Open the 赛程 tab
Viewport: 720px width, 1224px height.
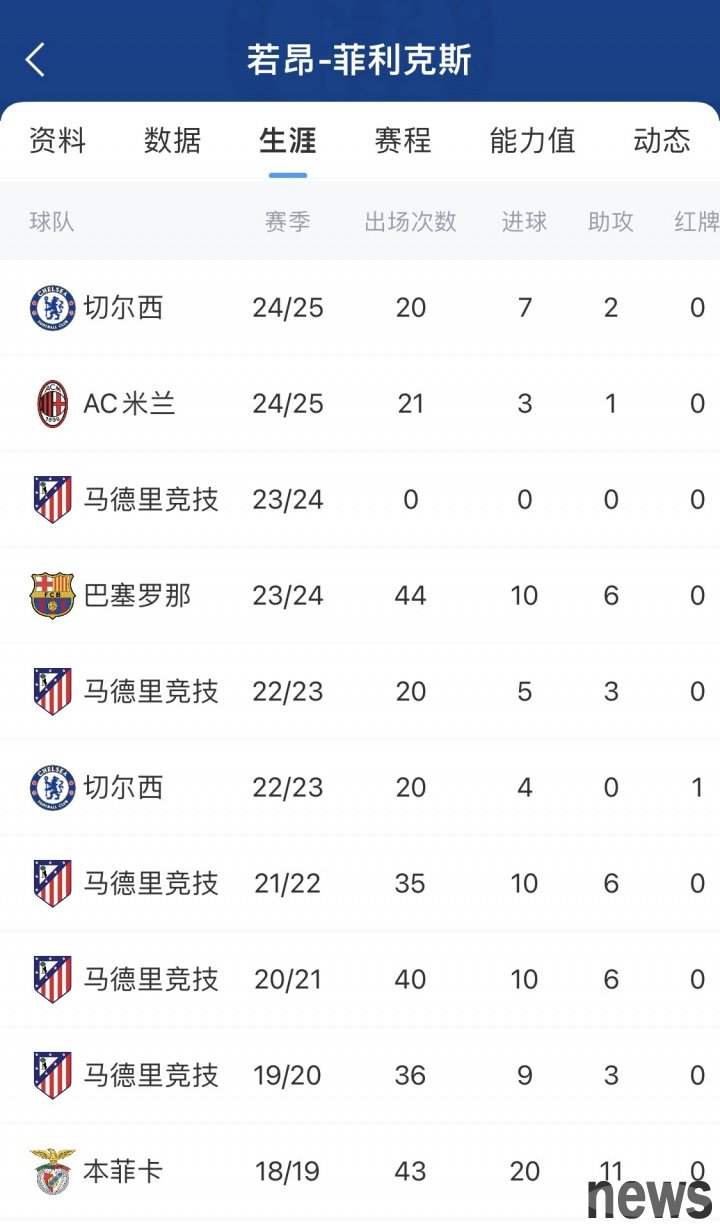click(x=403, y=140)
